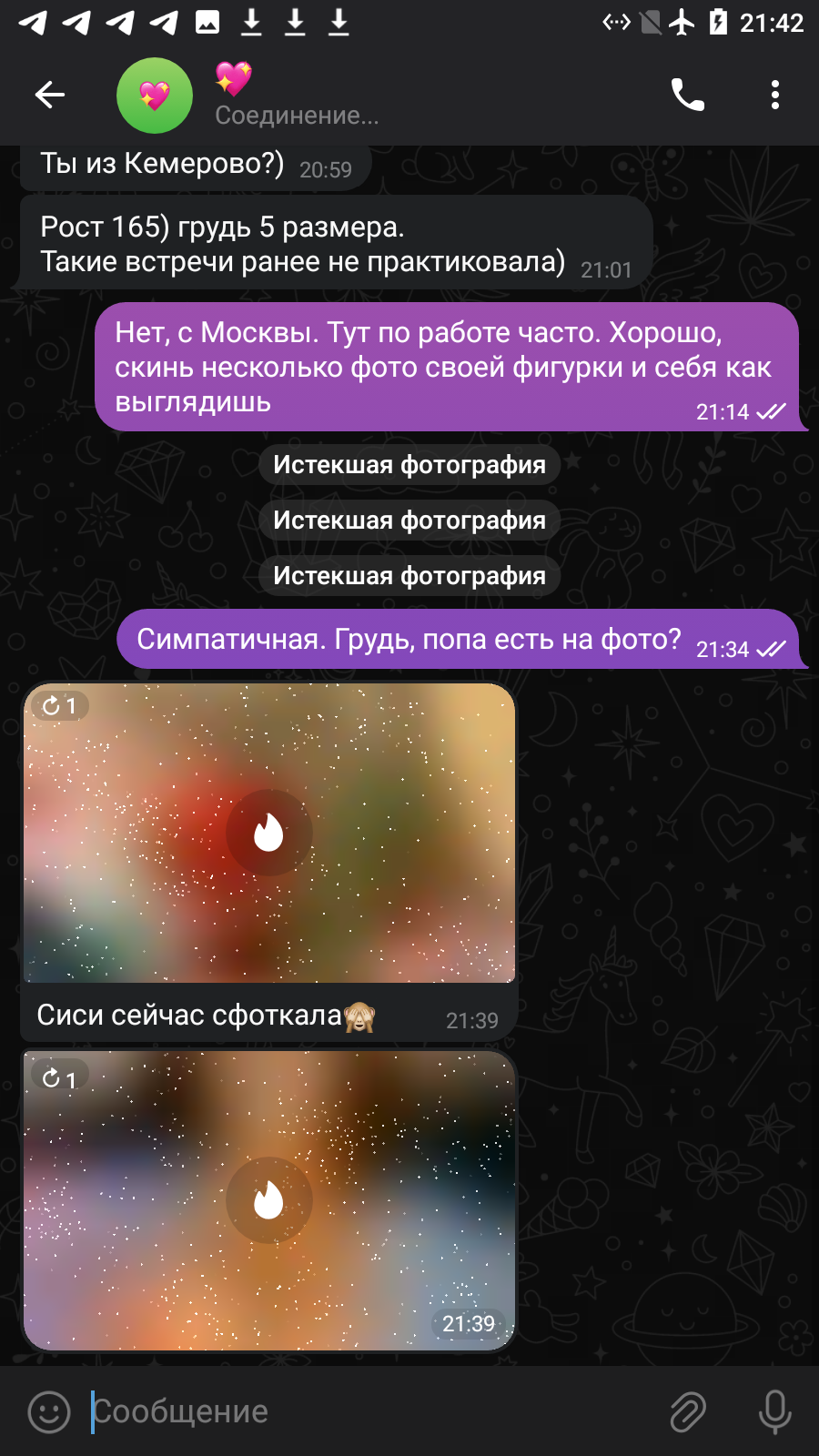The height and width of the screenshot is (1456, 819).
Task: Tap the microphone voice message button
Action: tap(775, 1411)
